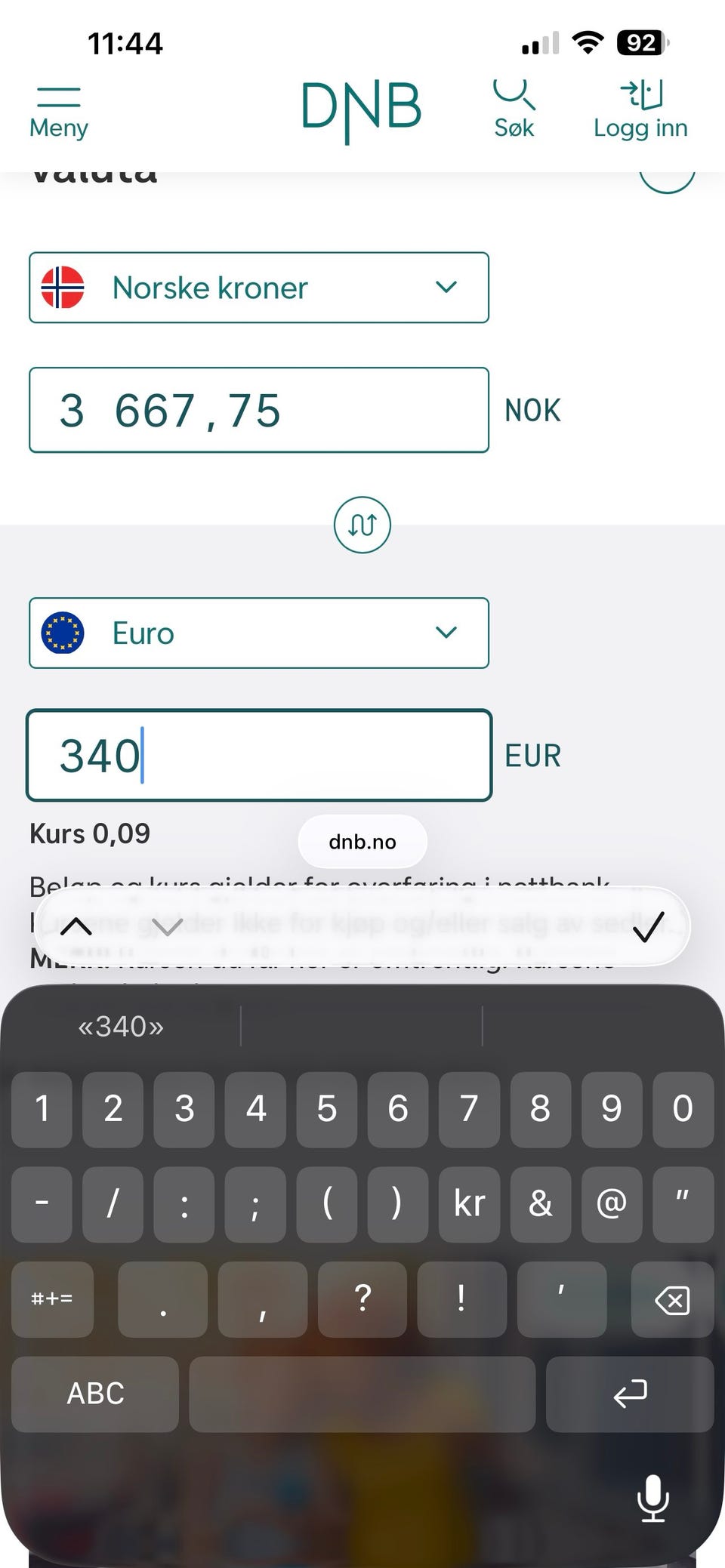Edit the NOK amount field
725x1568 pixels.
click(x=259, y=410)
